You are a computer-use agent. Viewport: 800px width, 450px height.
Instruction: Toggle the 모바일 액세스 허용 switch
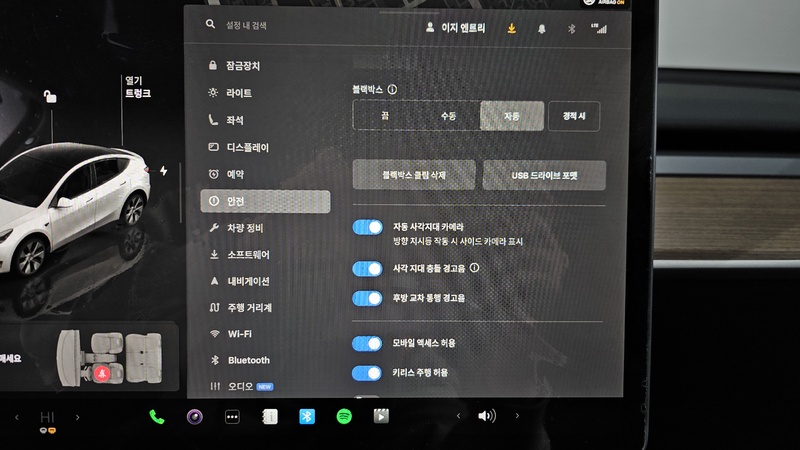pyautogui.click(x=368, y=343)
